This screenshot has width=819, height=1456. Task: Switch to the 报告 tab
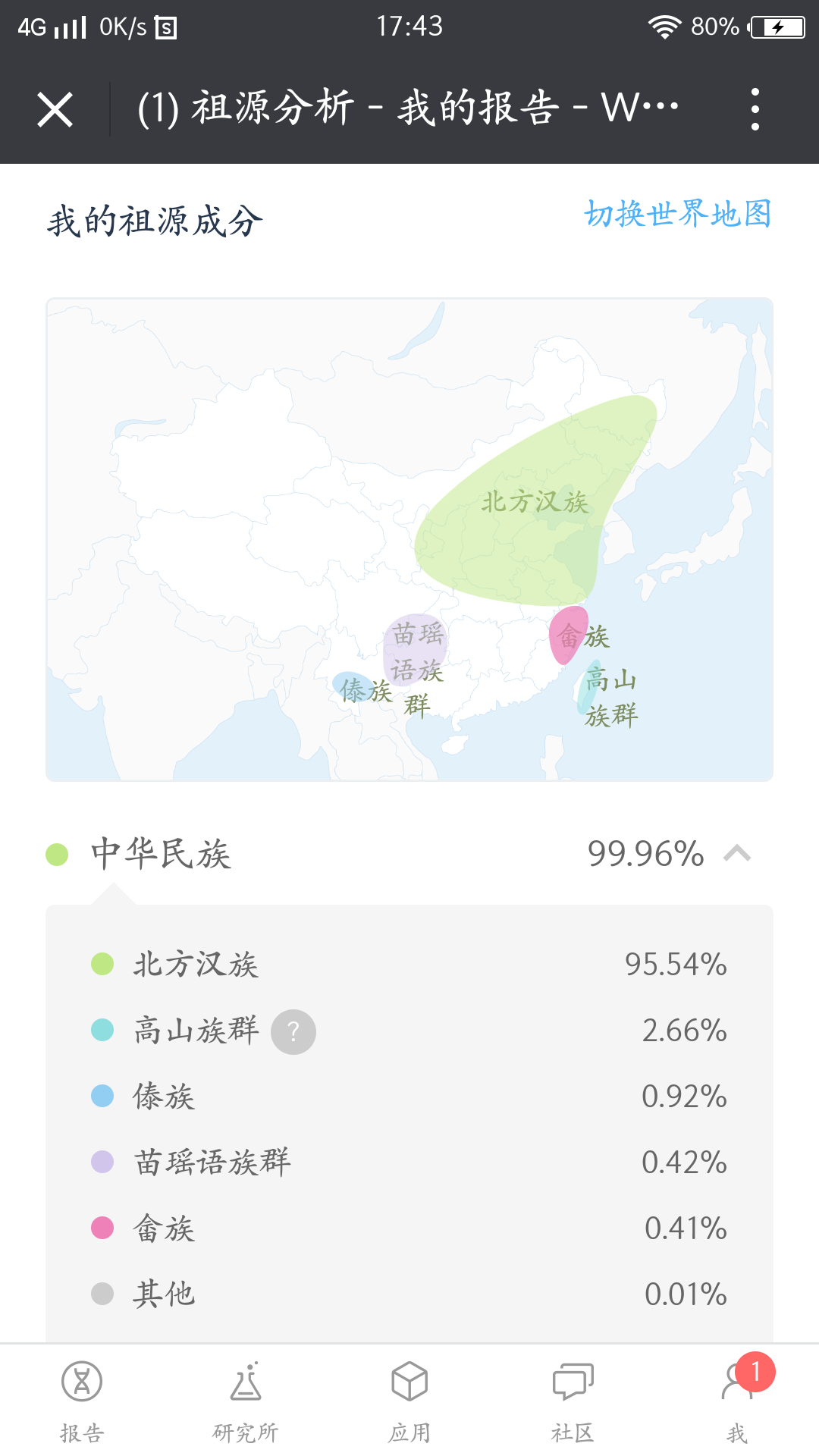click(82, 1401)
